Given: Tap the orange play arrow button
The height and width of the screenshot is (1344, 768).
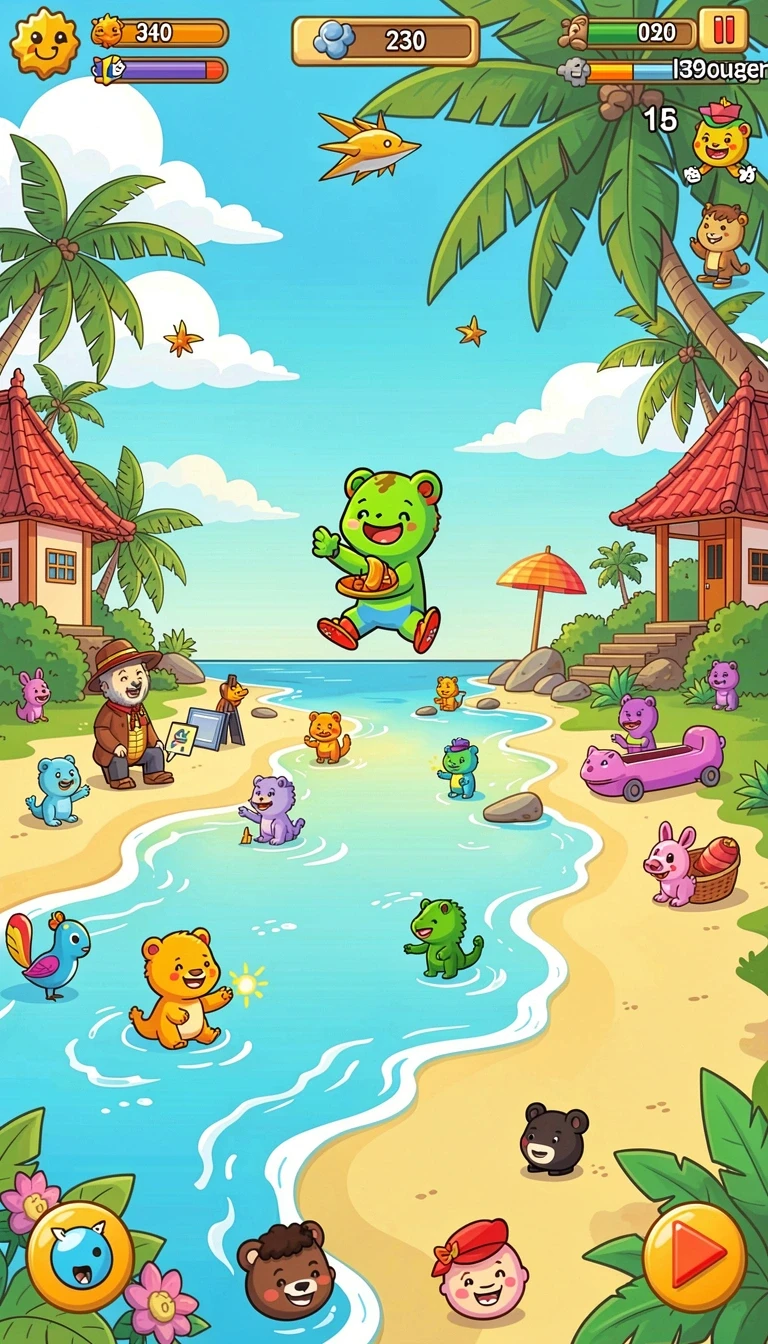Looking at the screenshot, I should click(x=694, y=1256).
